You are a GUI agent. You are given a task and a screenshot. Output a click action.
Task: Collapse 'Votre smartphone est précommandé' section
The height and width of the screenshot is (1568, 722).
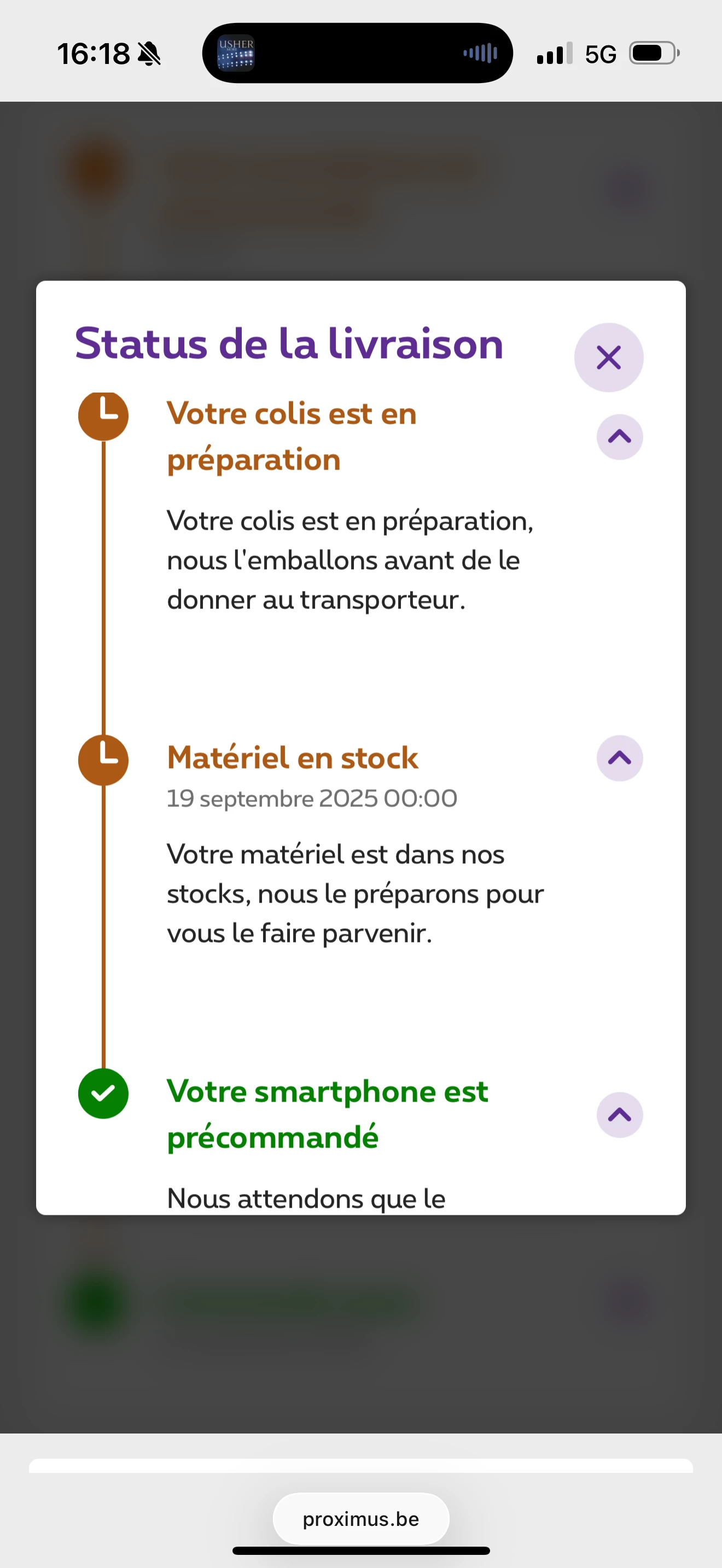pyautogui.click(x=619, y=1115)
